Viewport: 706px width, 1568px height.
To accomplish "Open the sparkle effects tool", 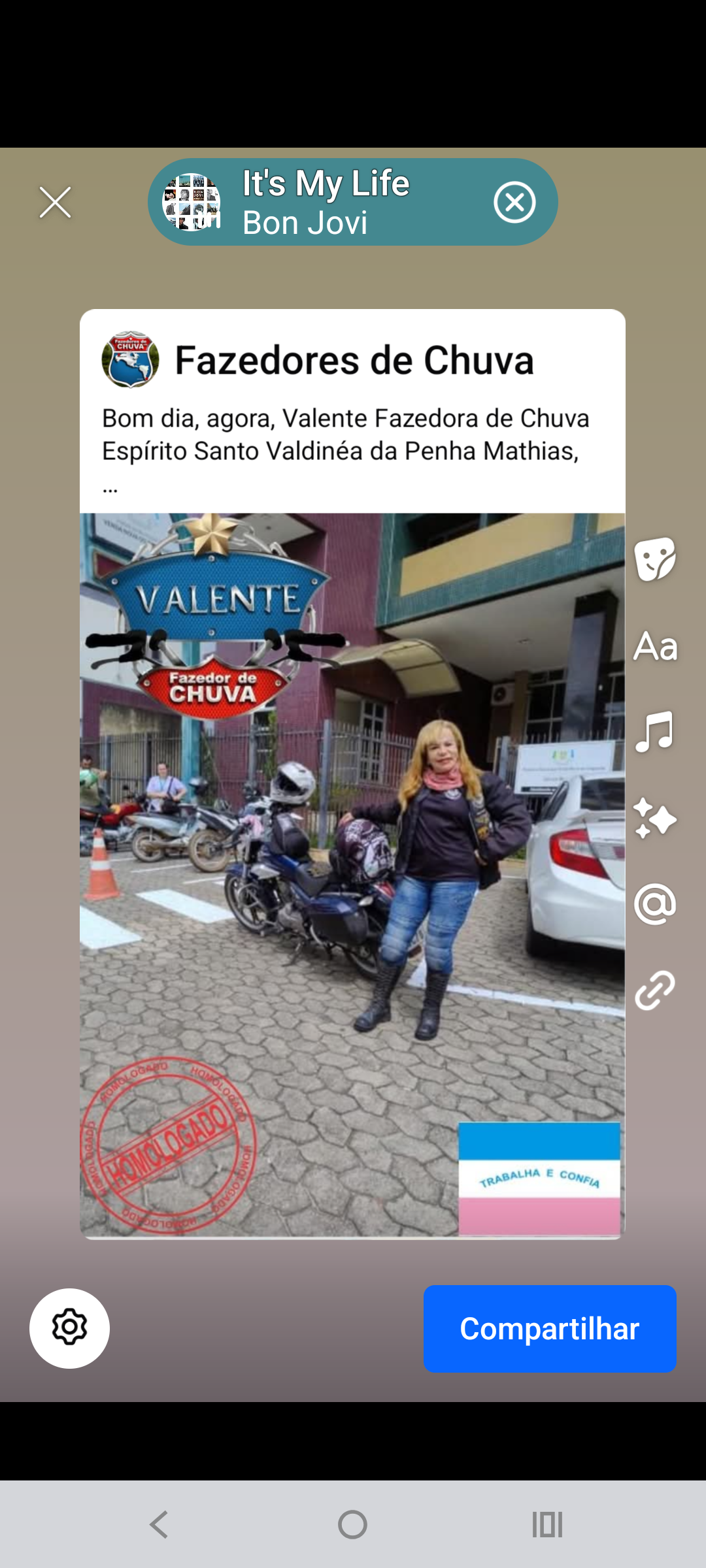I will pyautogui.click(x=655, y=818).
